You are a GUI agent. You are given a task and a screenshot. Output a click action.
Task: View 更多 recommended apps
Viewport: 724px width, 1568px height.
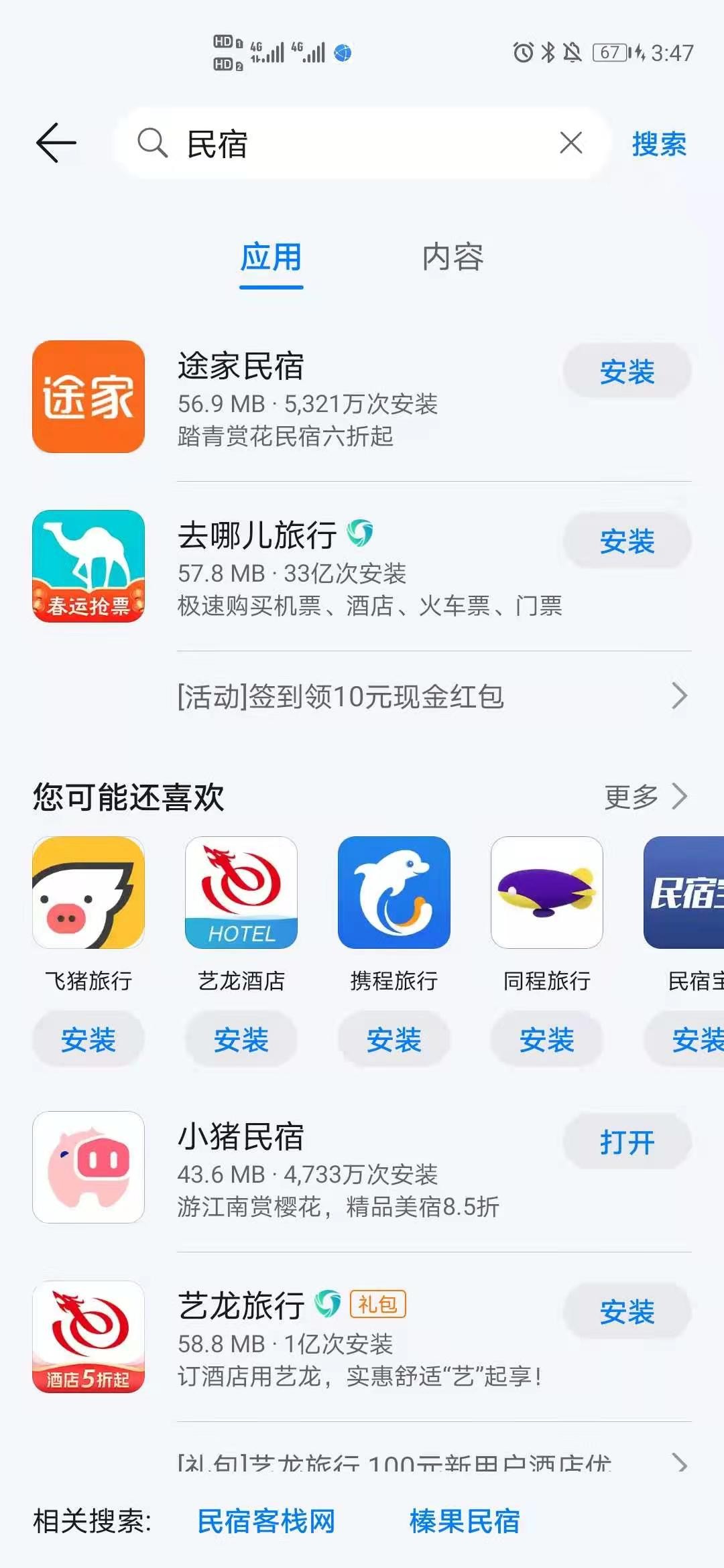(x=645, y=797)
